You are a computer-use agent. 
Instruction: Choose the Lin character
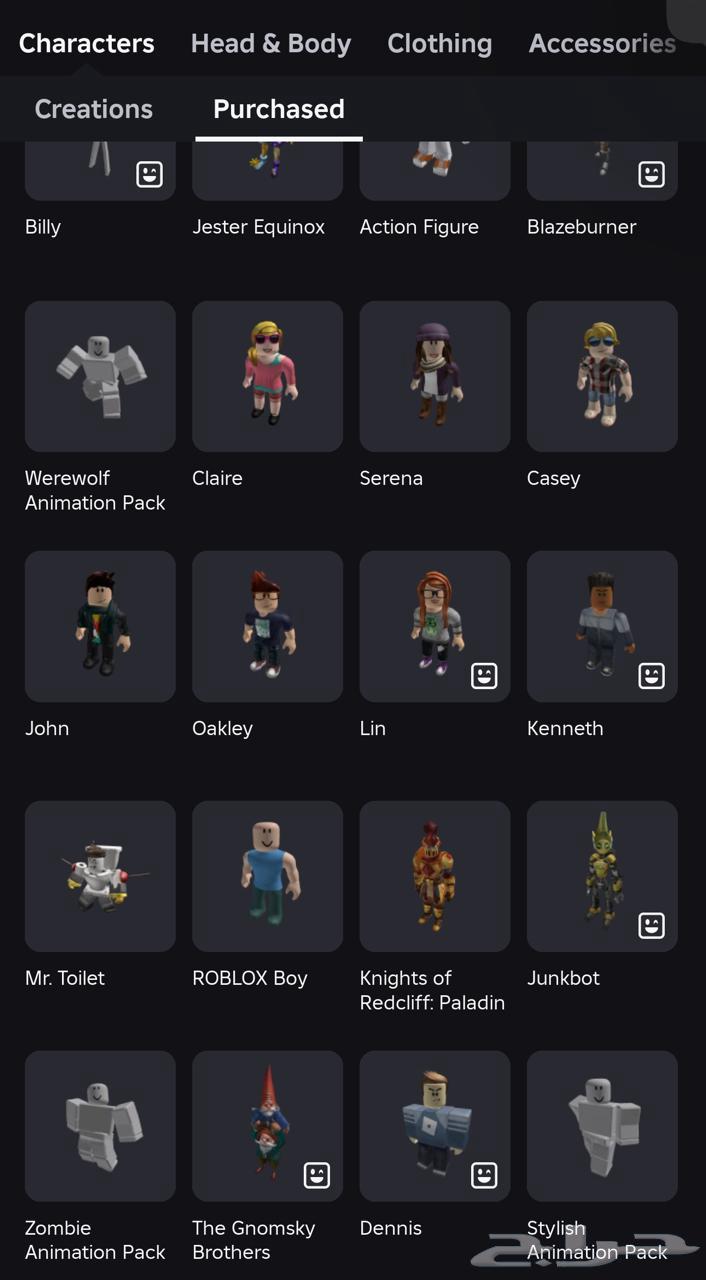tap(434, 626)
